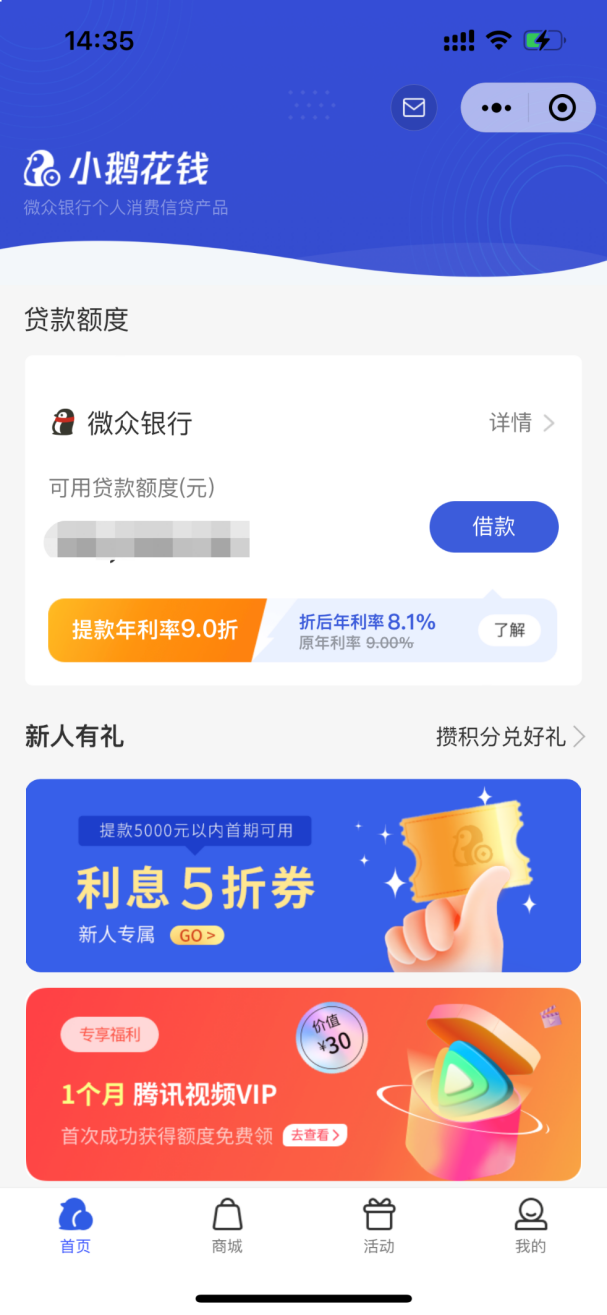The width and height of the screenshot is (607, 1315).
Task: Open the mini program more options menu
Action: 496,108
